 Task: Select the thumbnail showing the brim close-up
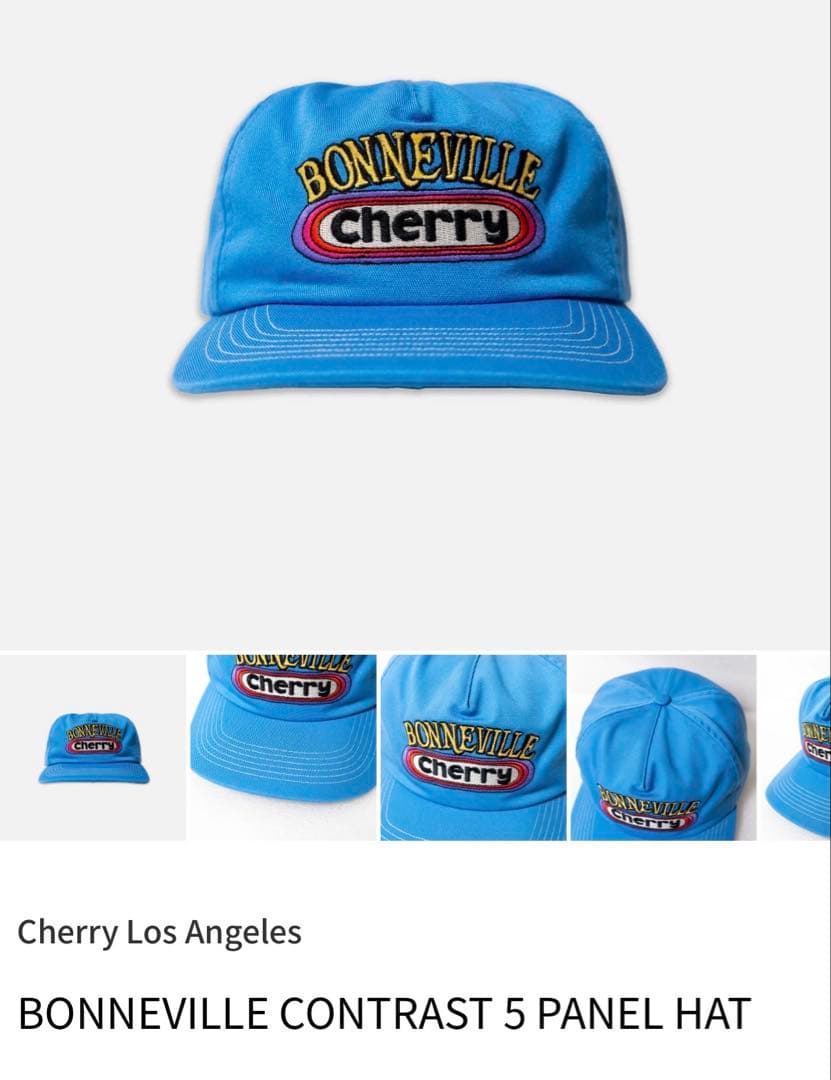click(x=283, y=747)
